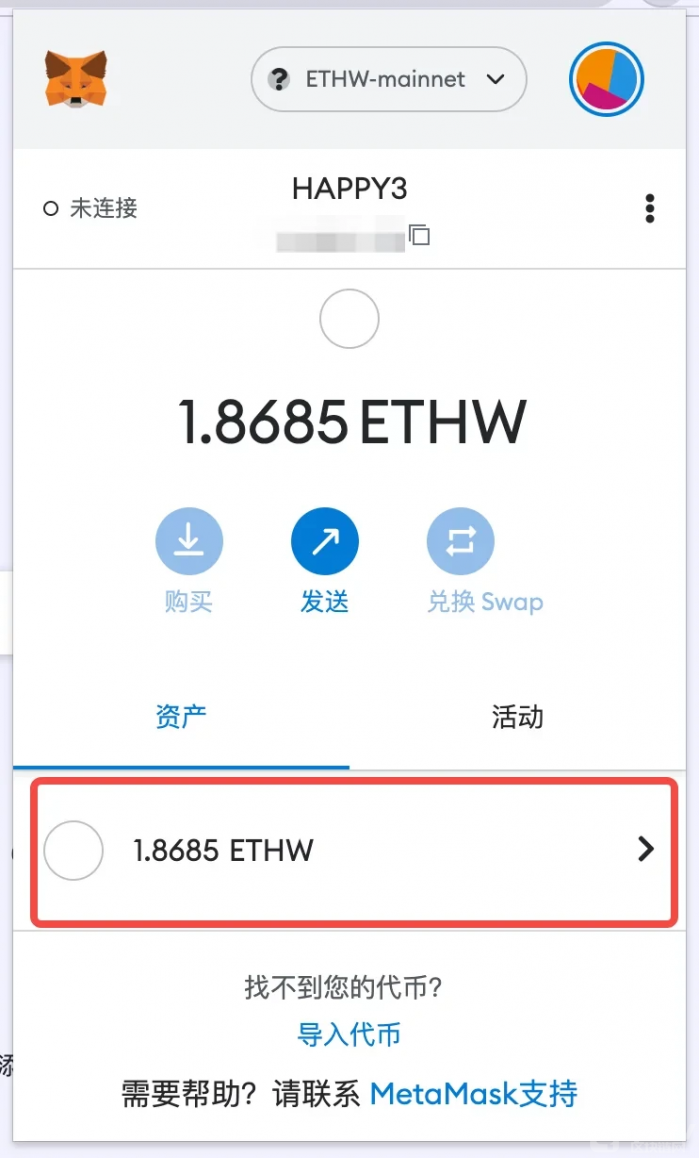Screen dimensions: 699x1158
Task: Tap the 购买 buy button
Action: coord(189,543)
